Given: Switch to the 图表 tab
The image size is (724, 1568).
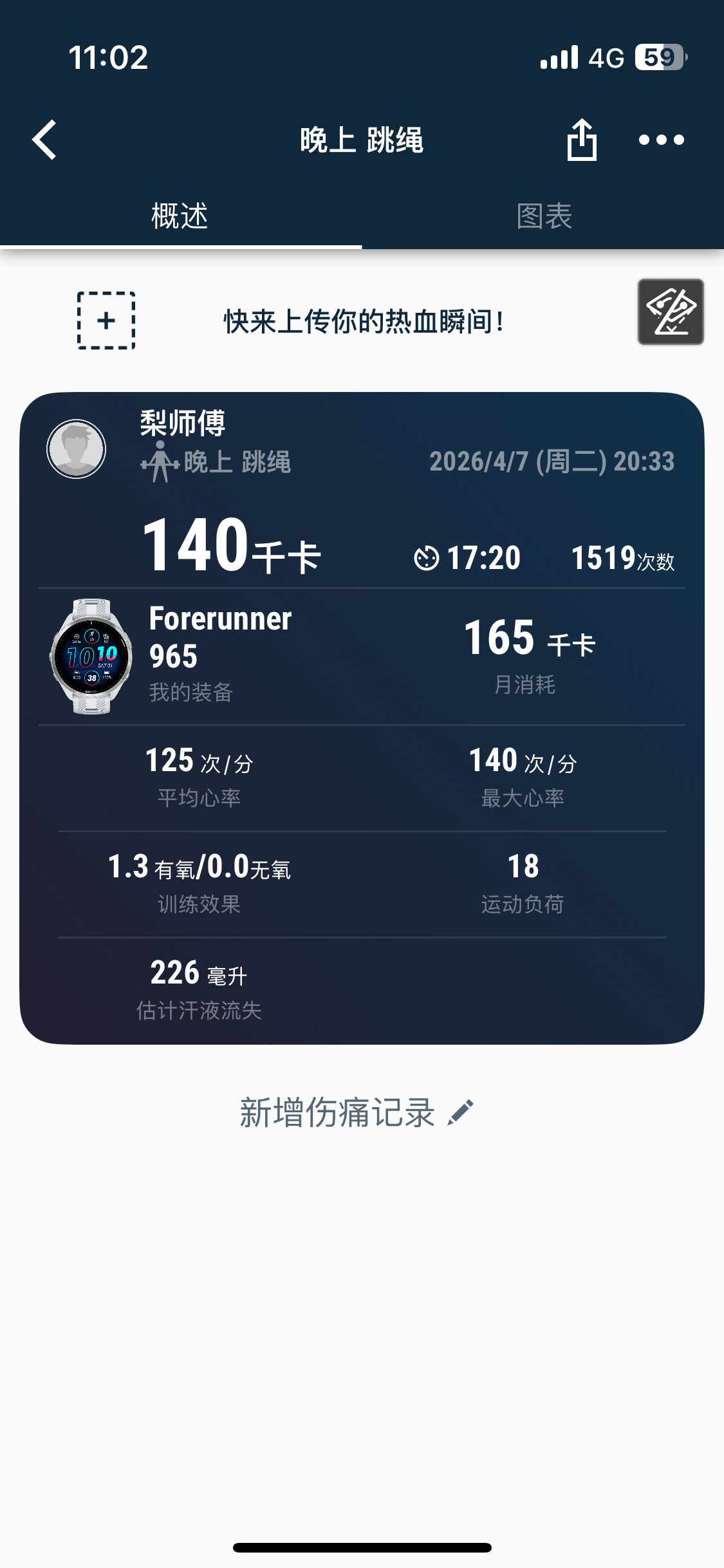Looking at the screenshot, I should coord(543,216).
